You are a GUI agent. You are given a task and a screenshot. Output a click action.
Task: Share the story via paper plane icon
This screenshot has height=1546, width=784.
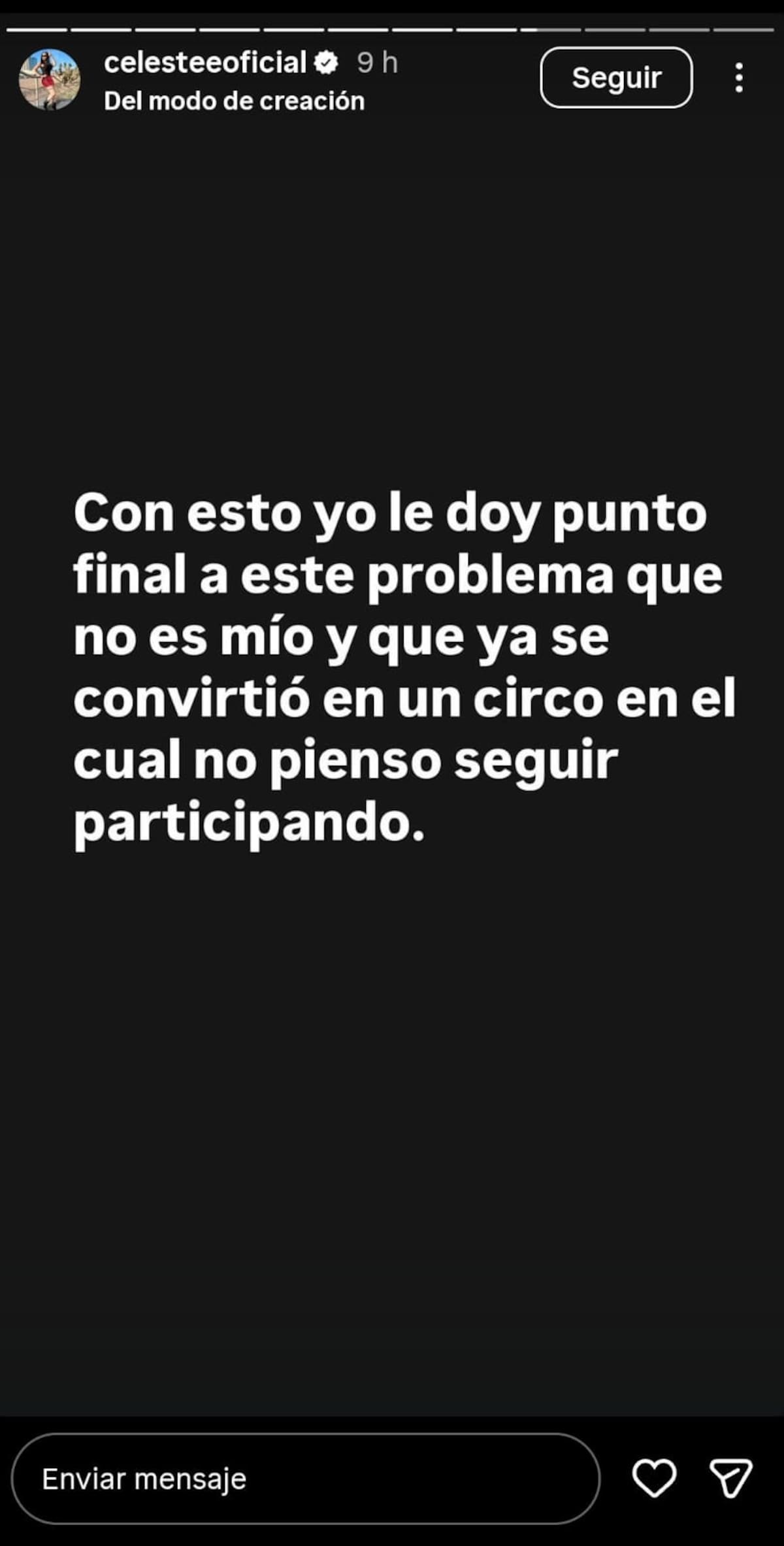(731, 1478)
